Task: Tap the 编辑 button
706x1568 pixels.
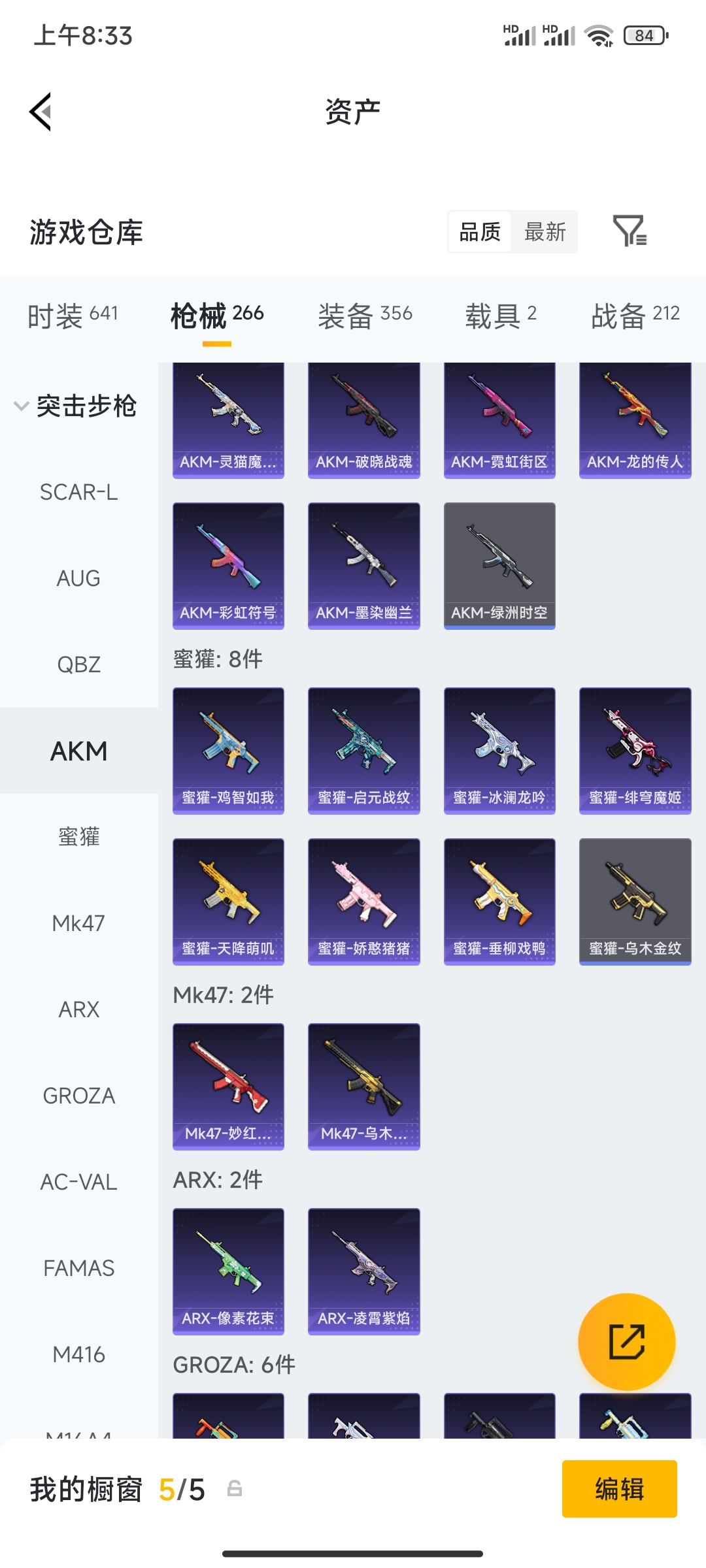Action: 620,1489
